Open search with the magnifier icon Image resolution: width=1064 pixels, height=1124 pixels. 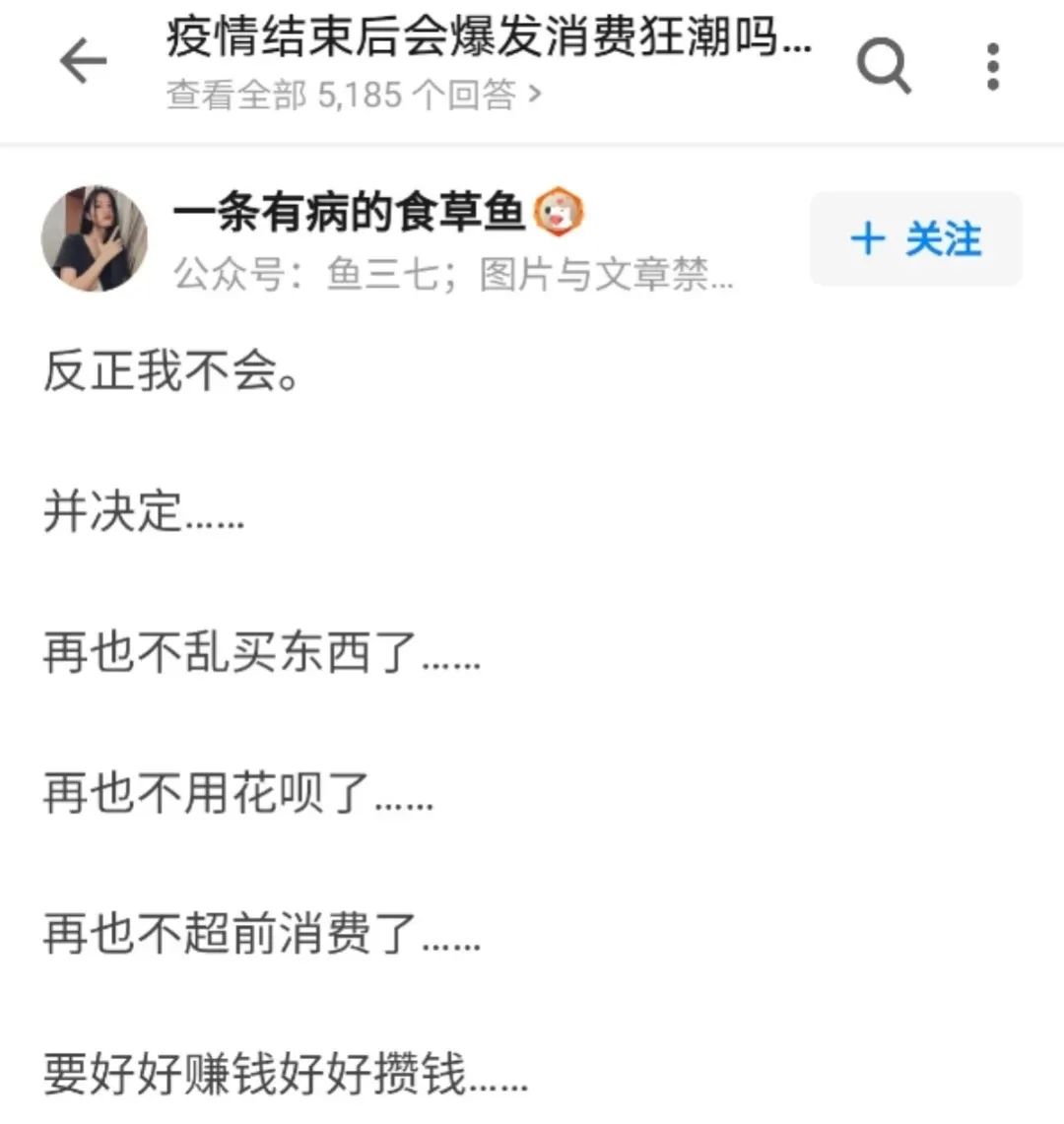pyautogui.click(x=884, y=61)
